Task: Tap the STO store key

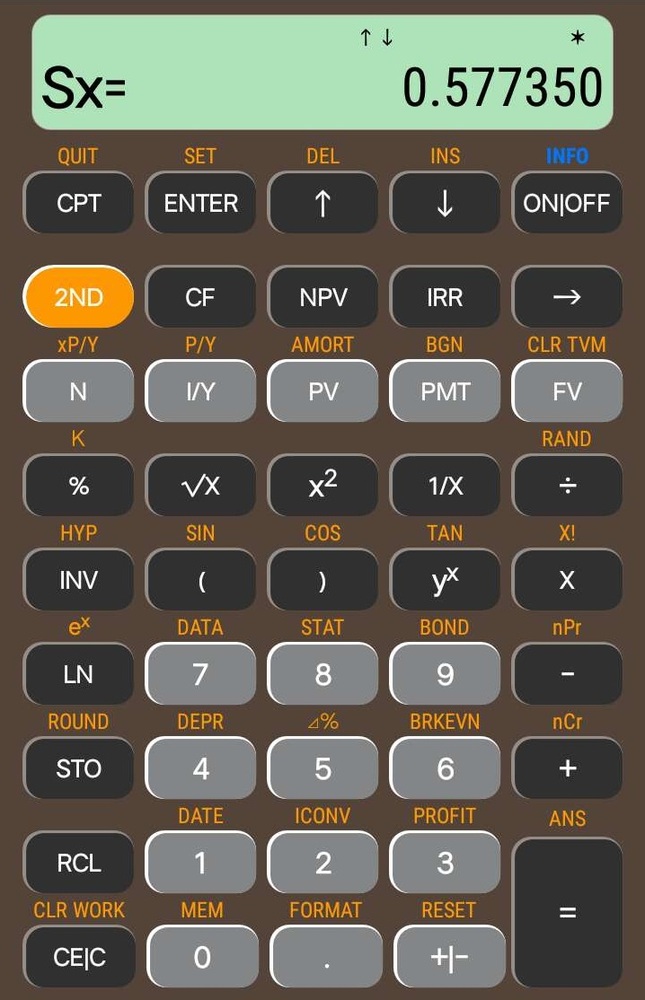Action: [78, 768]
